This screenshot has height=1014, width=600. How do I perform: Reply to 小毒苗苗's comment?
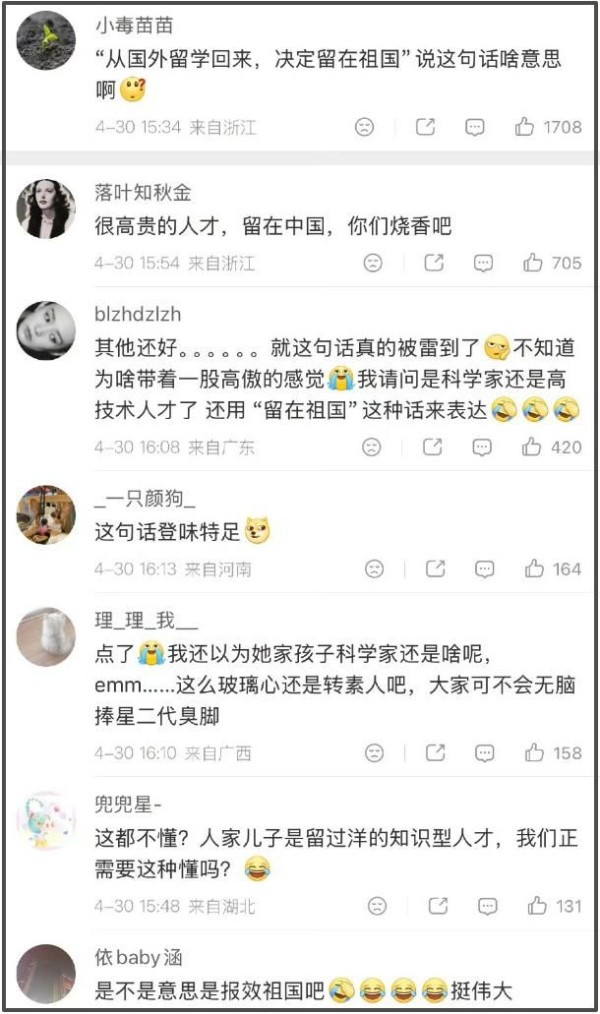pyautogui.click(x=475, y=127)
